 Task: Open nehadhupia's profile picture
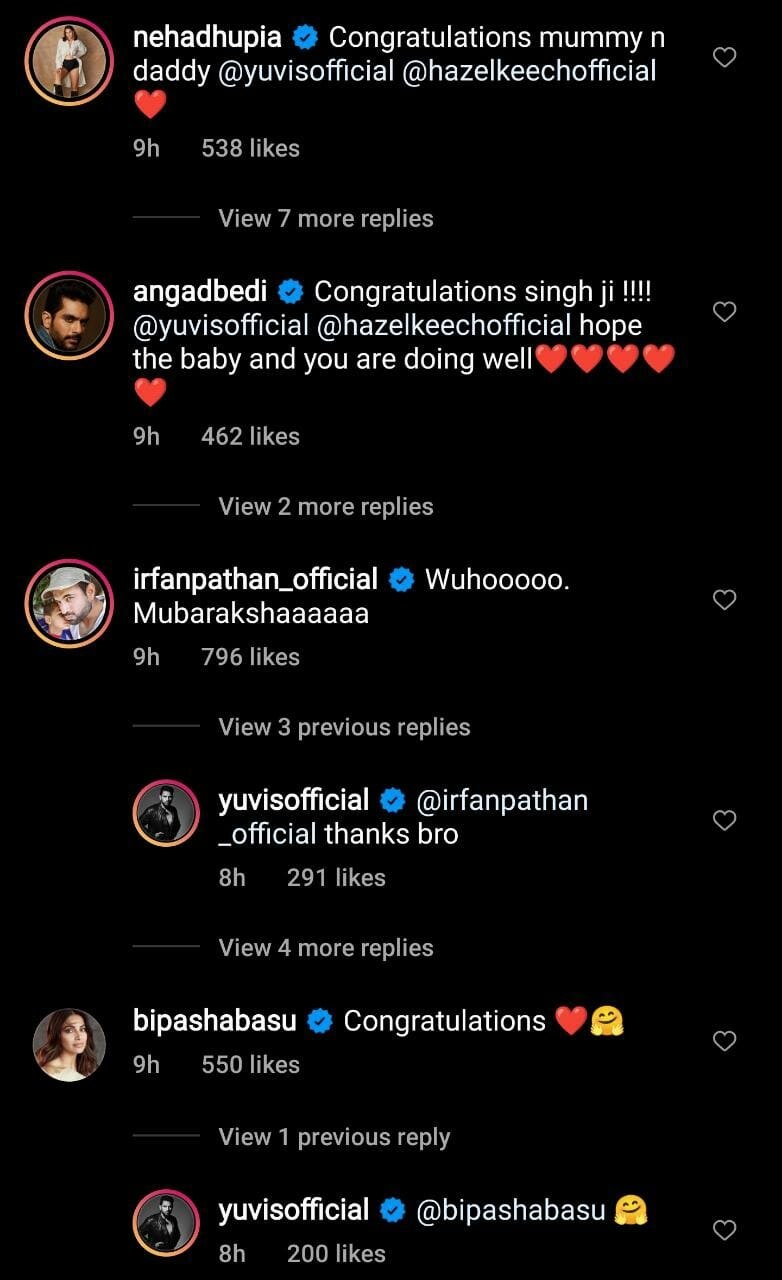coord(69,60)
